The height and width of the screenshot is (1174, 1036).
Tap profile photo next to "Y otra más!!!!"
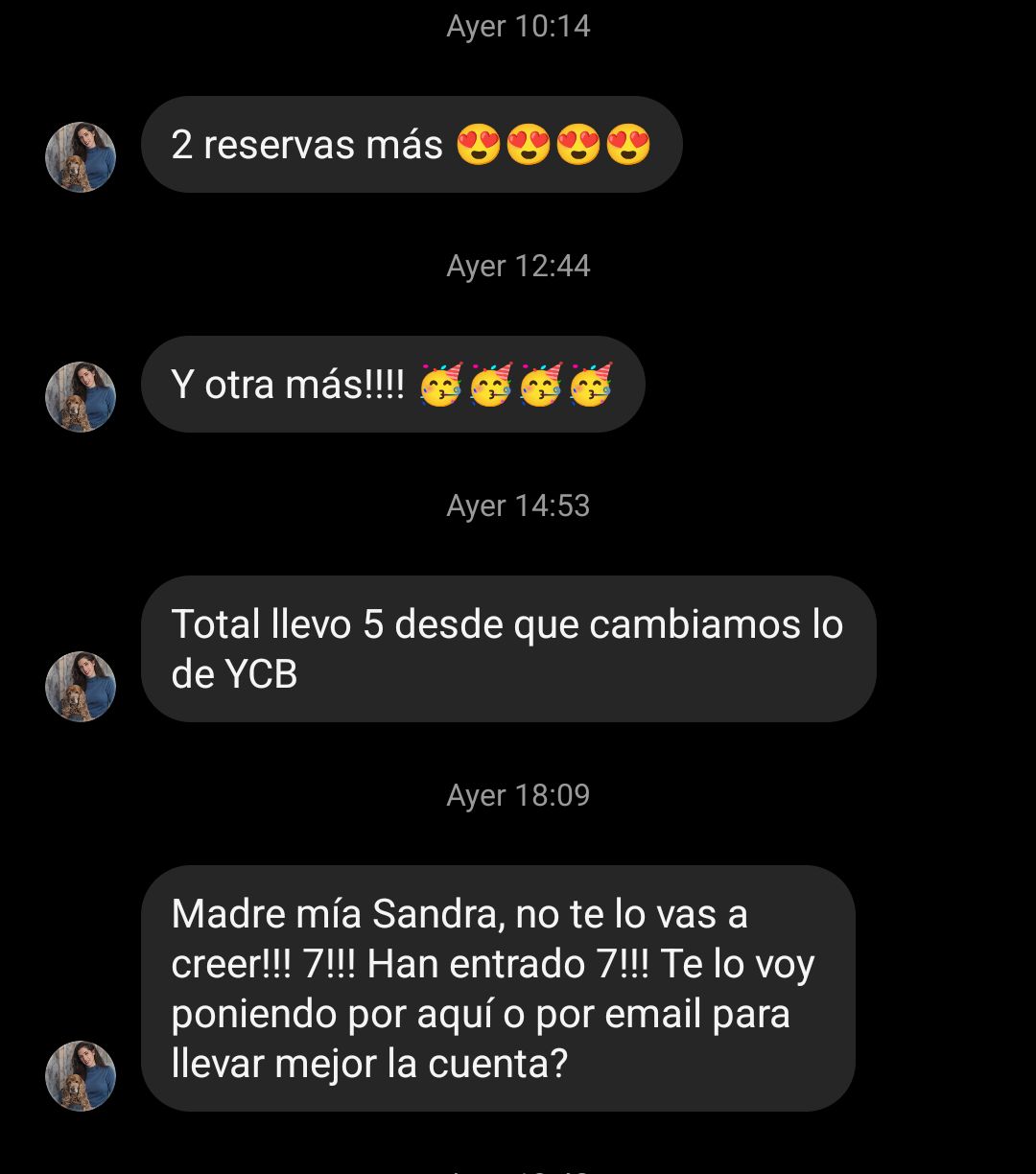coord(81,397)
